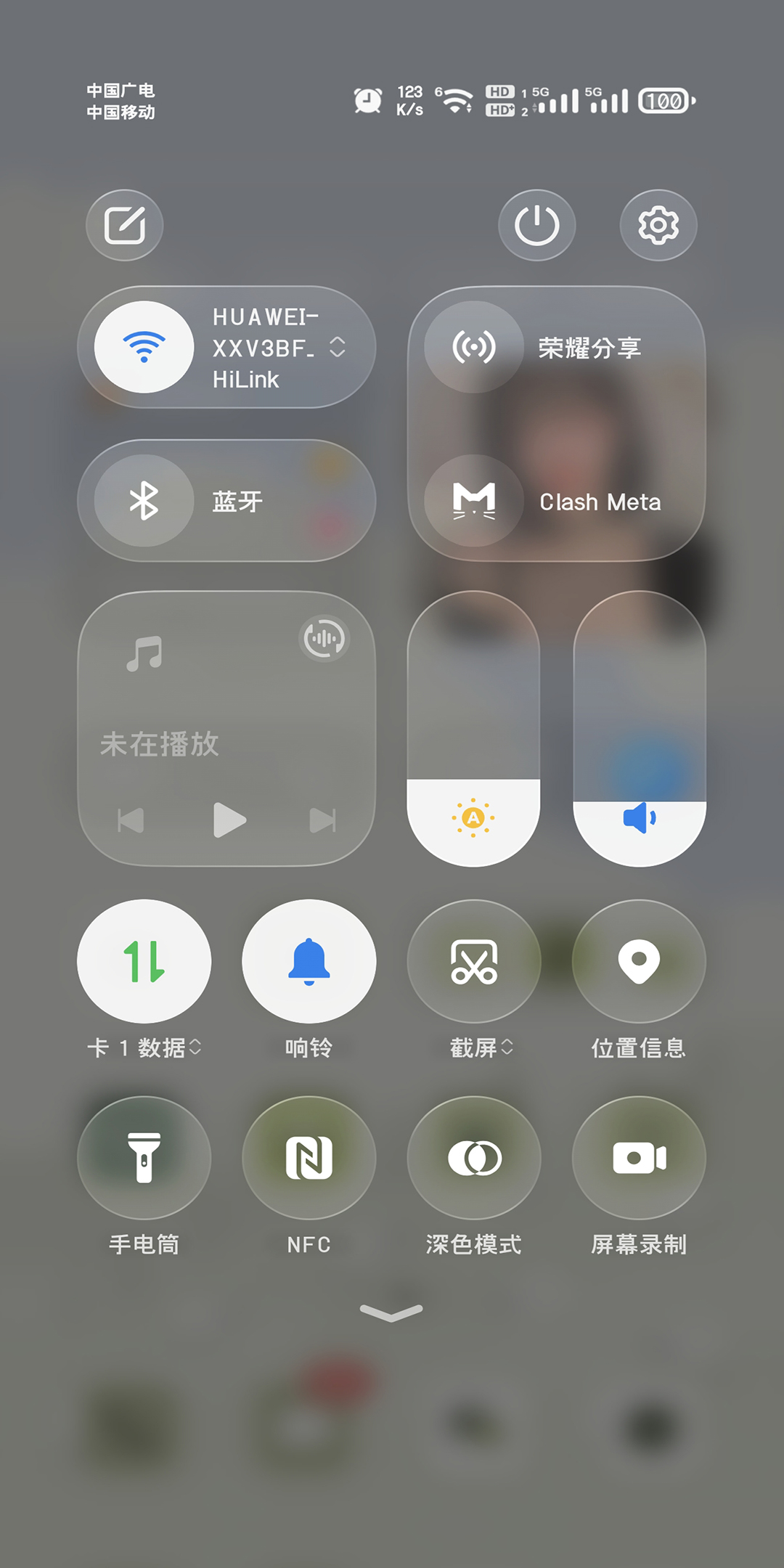Open the edit control panel icon

124,225
